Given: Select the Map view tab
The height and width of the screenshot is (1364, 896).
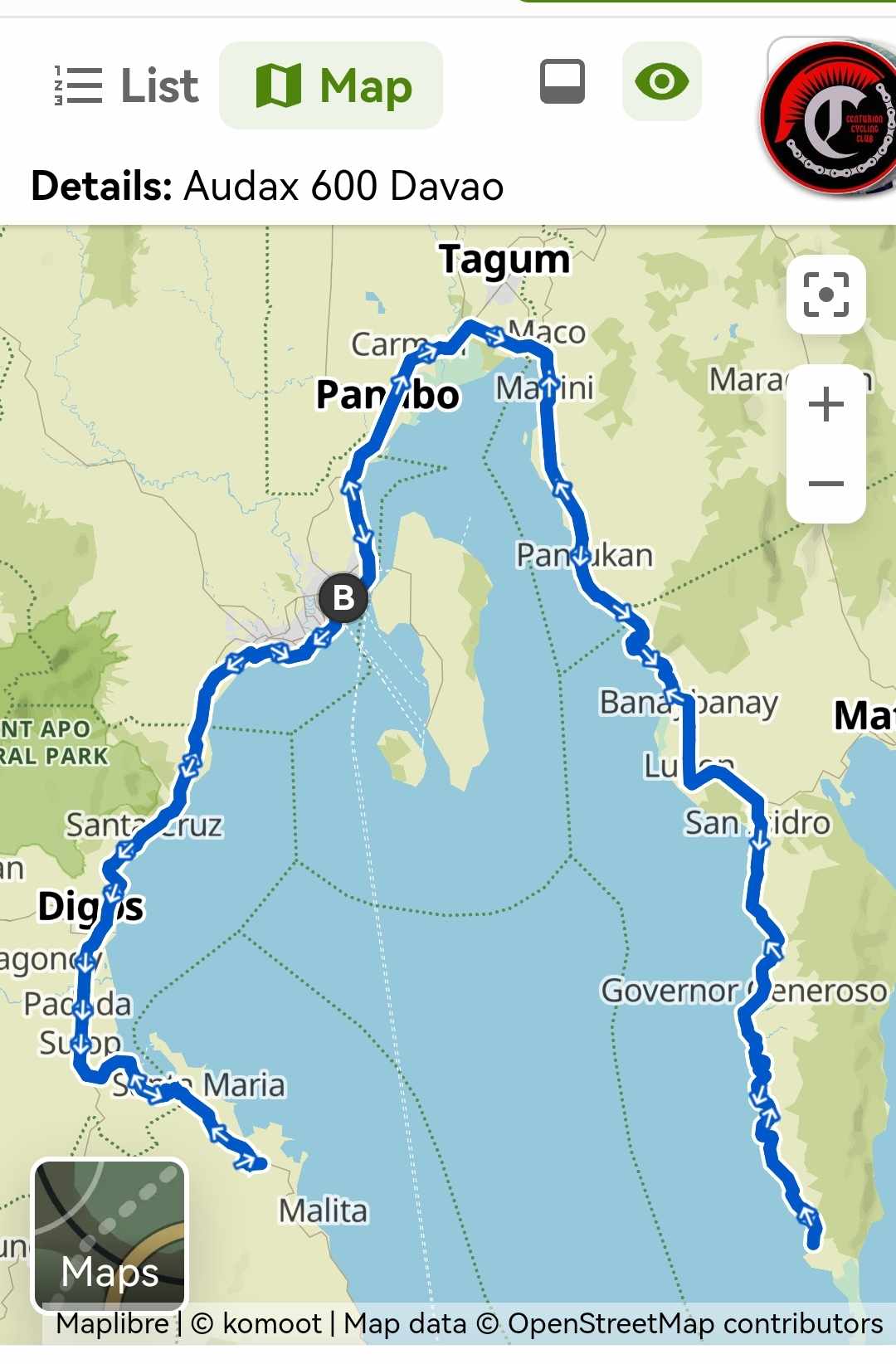Looking at the screenshot, I should pos(331,85).
